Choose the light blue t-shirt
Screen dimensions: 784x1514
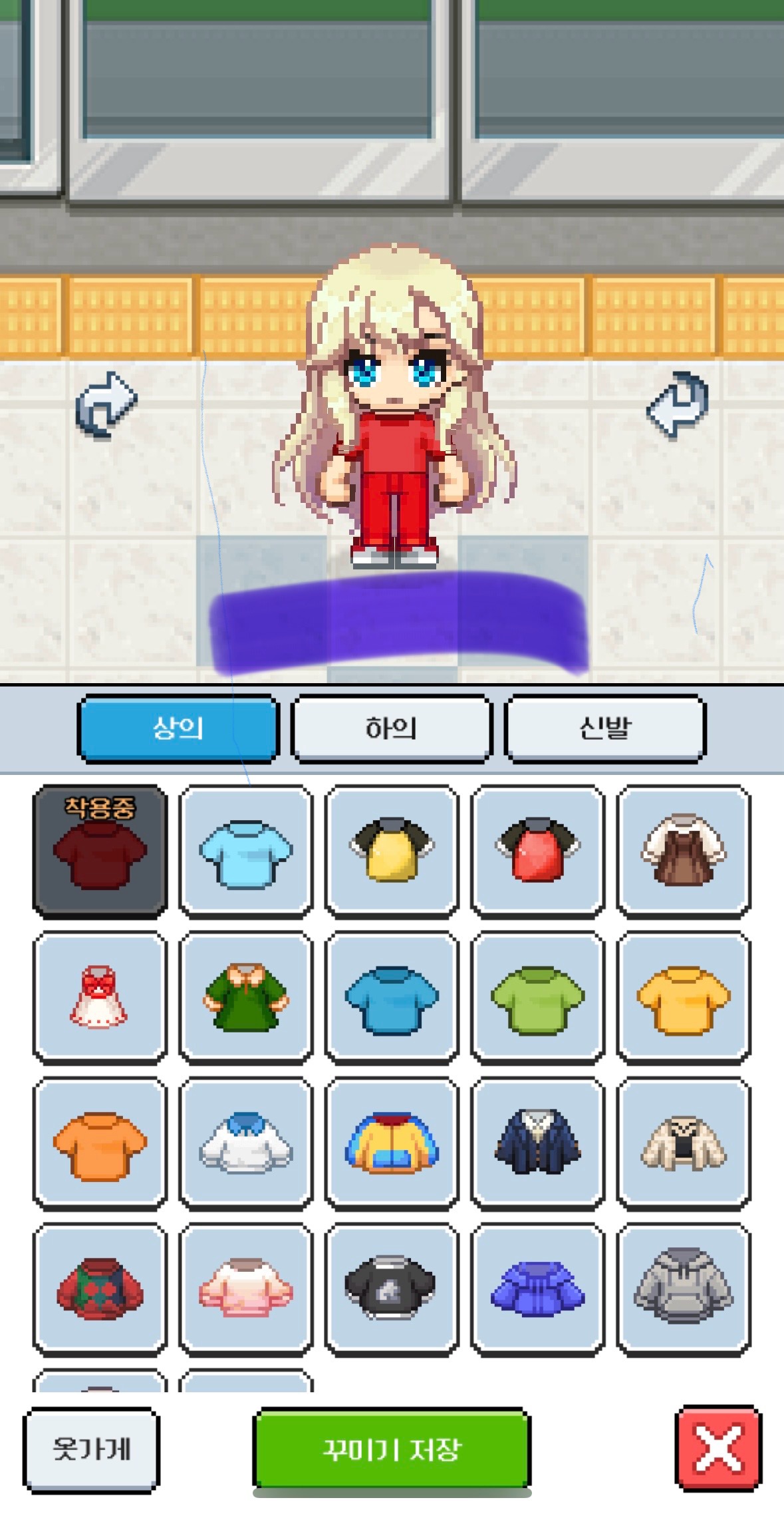coord(246,852)
